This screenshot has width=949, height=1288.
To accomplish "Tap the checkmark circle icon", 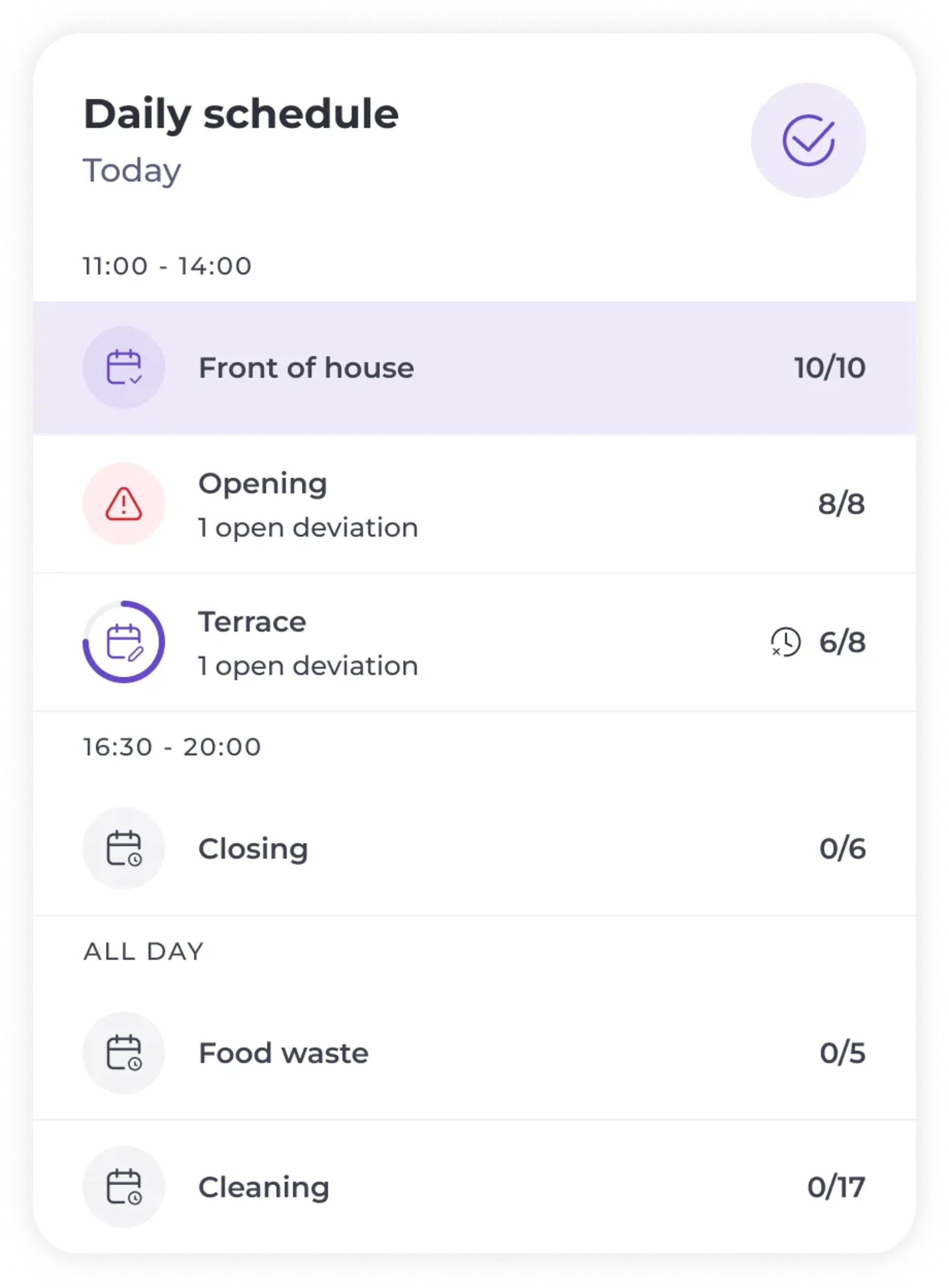I will point(808,140).
